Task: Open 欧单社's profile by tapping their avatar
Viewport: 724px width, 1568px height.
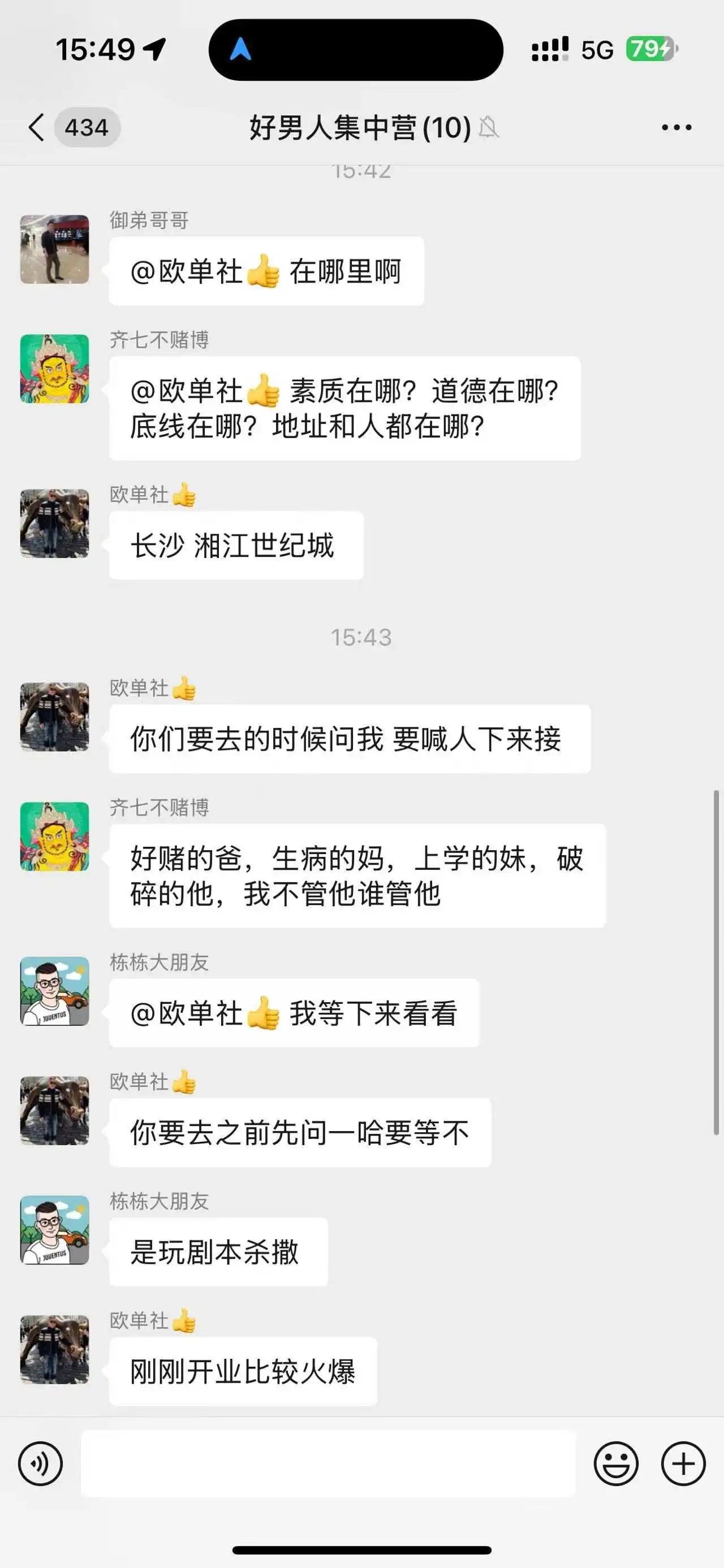Action: coord(54,523)
